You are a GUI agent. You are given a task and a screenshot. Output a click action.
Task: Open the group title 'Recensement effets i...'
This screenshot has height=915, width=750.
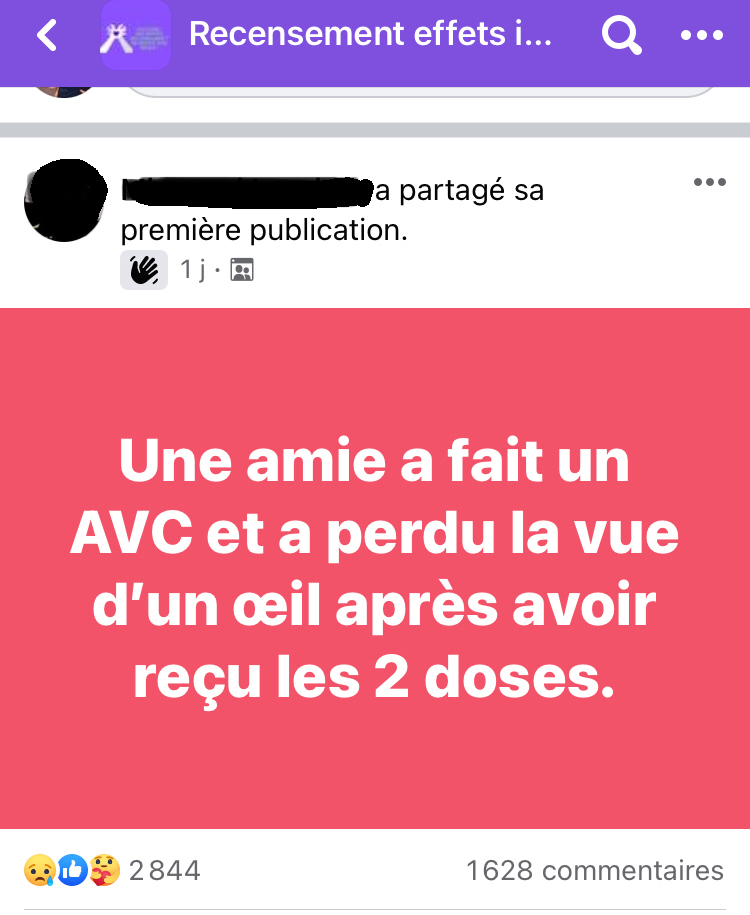point(370,35)
